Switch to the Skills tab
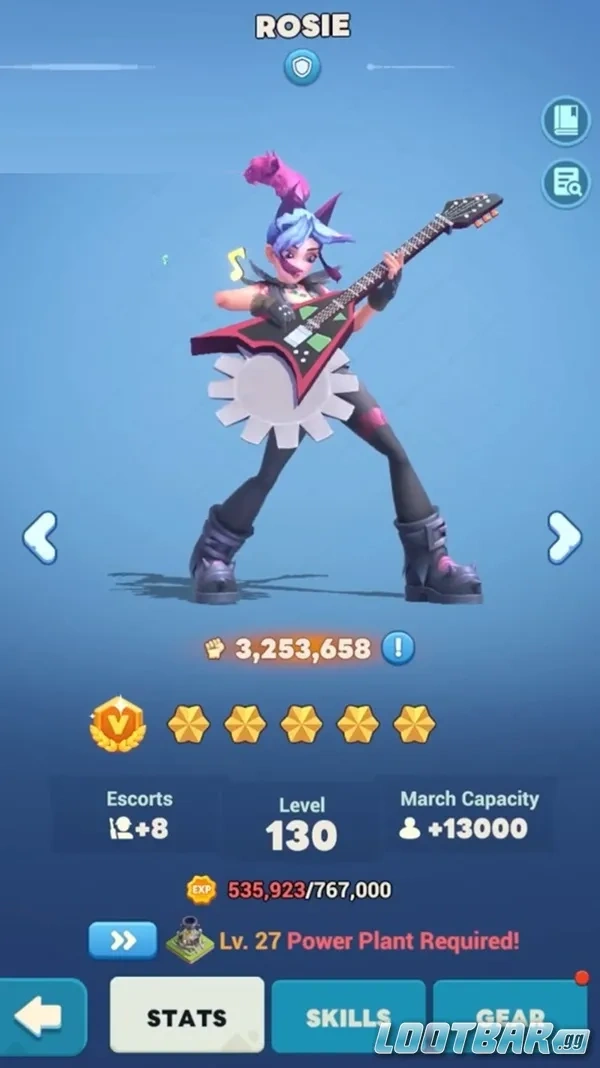Image resolution: width=600 pixels, height=1068 pixels. coord(348,1018)
